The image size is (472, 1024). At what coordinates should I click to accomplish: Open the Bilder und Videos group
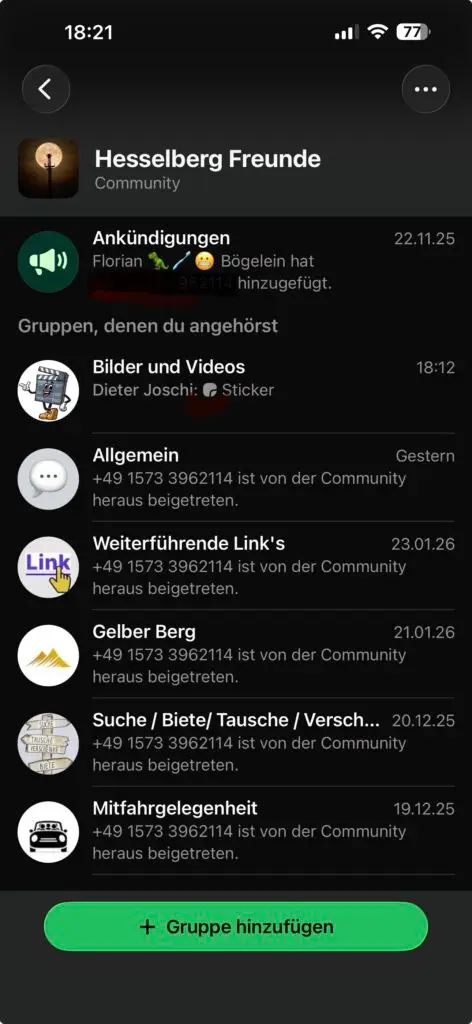pyautogui.click(x=236, y=390)
